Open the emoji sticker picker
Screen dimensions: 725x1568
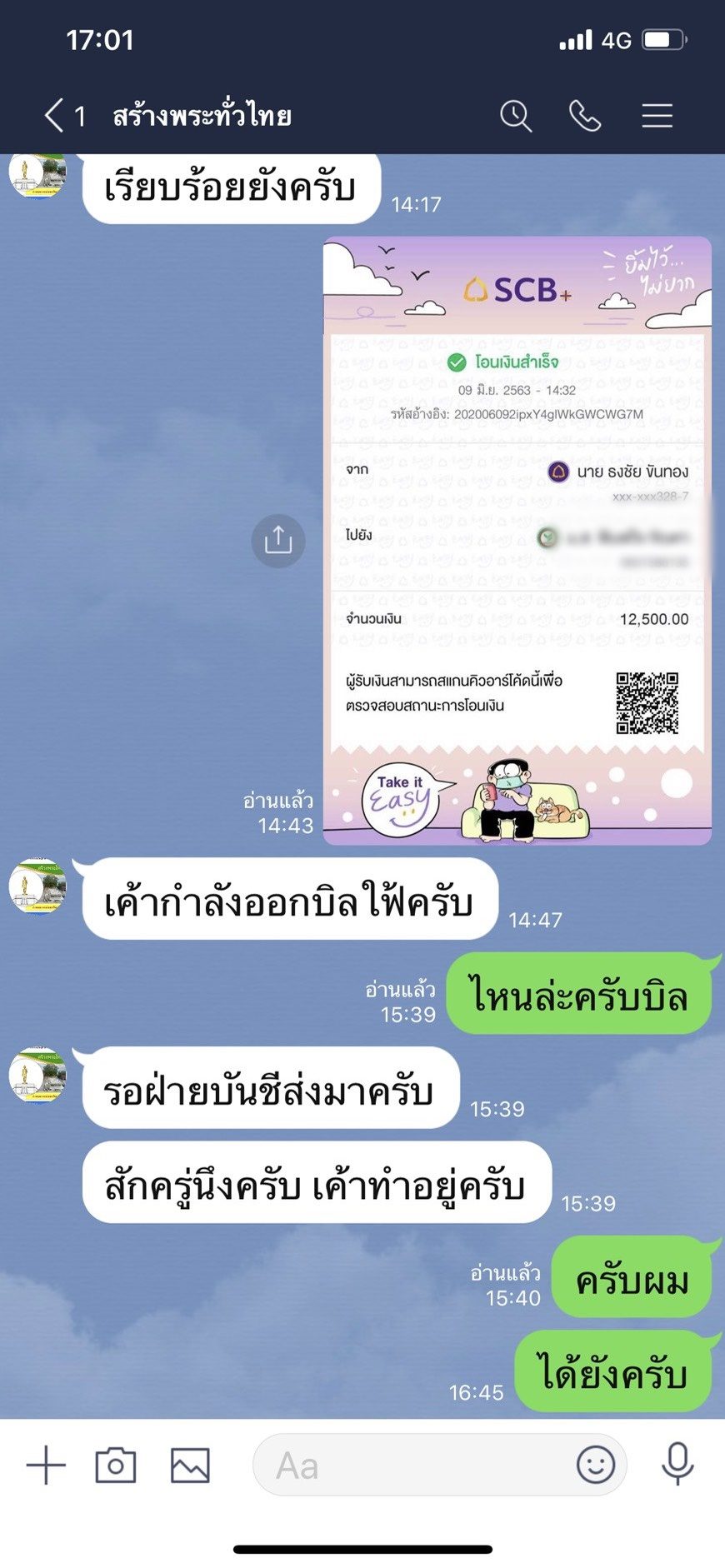coord(595,1464)
